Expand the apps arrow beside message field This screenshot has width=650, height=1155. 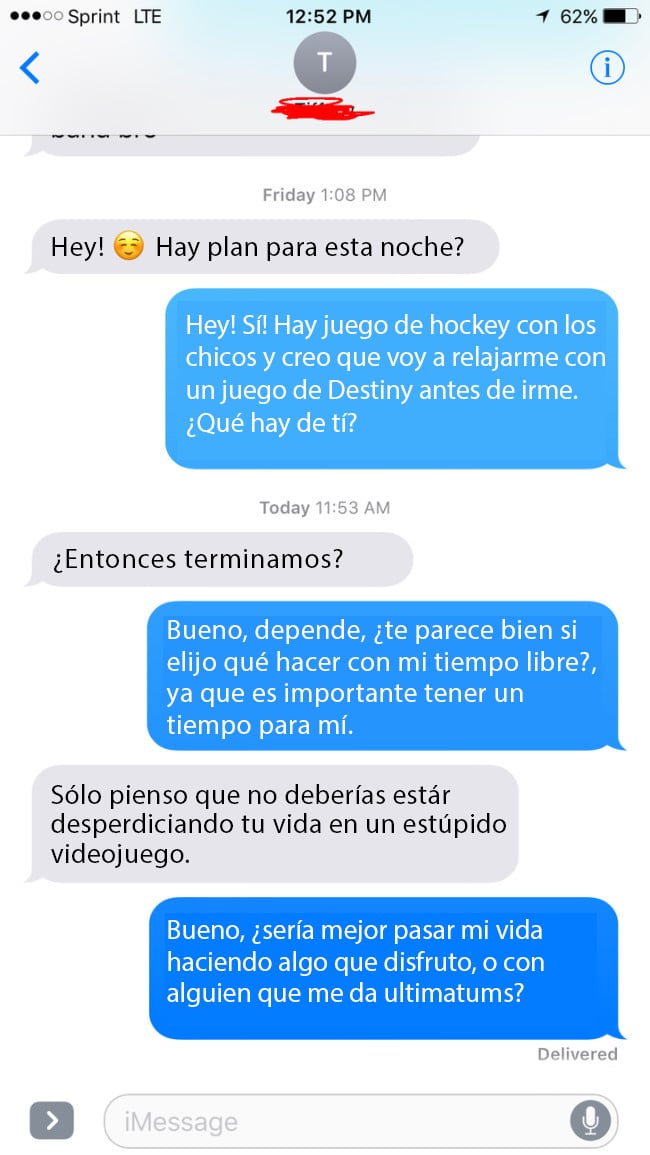[52, 1121]
